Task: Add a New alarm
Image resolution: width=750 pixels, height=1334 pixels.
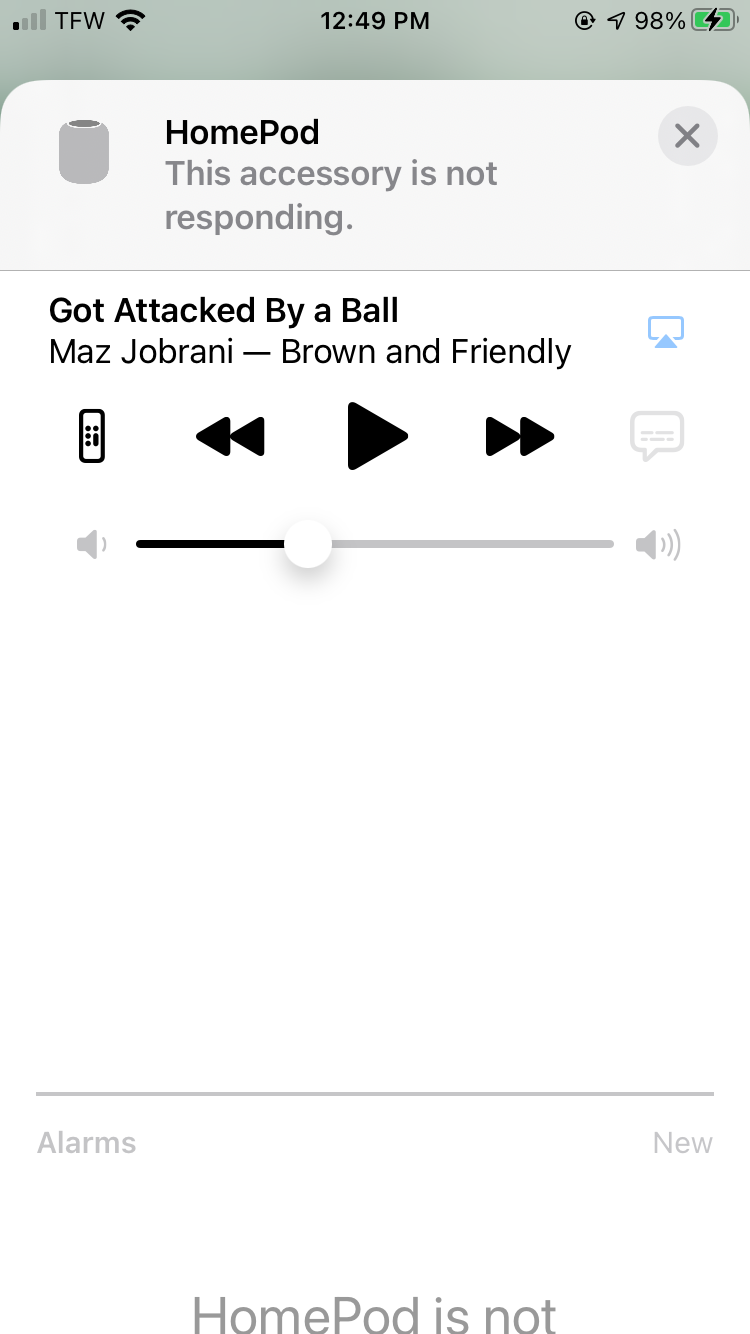Action: coord(682,1143)
